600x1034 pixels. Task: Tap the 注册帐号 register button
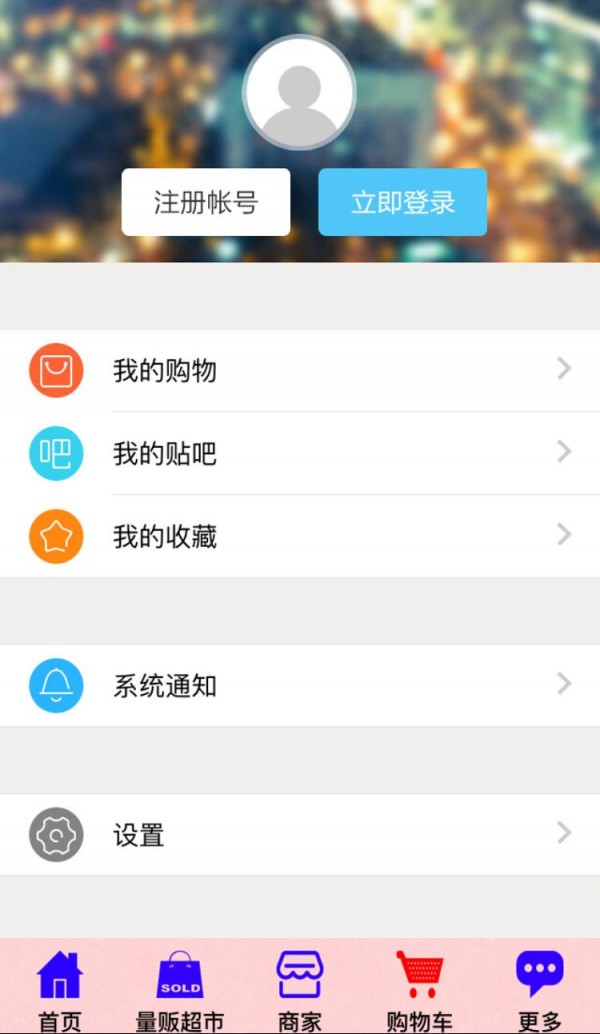click(206, 202)
